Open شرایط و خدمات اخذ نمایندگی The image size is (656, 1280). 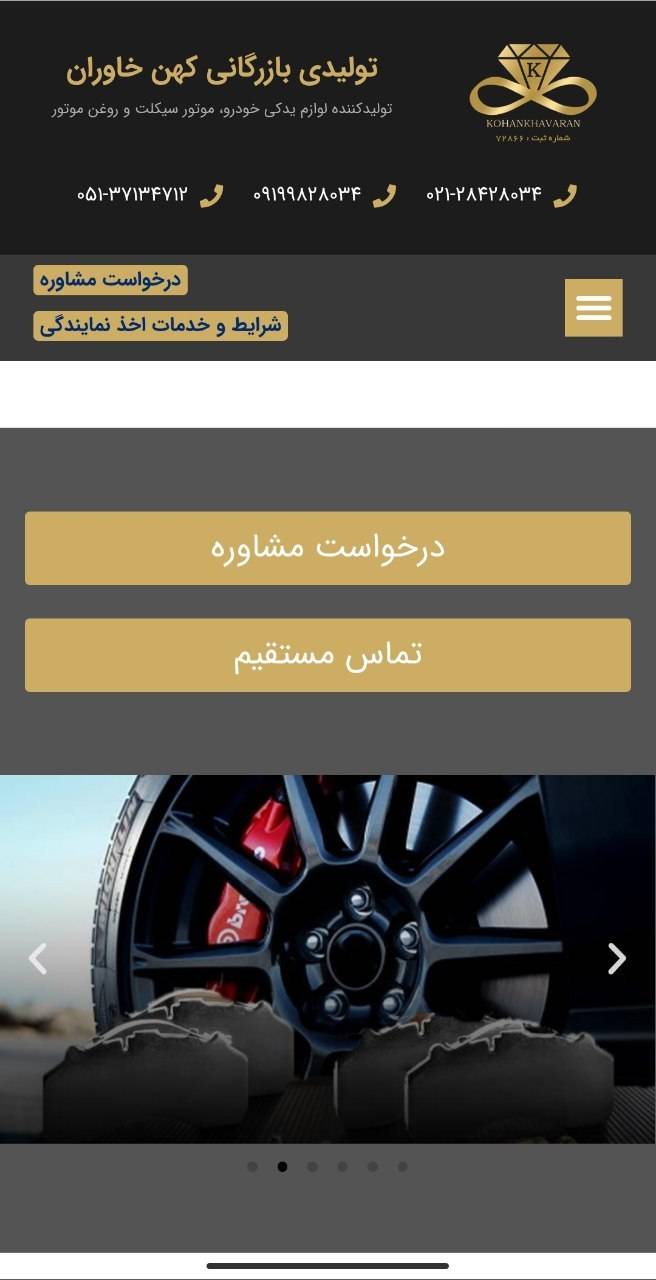[161, 326]
